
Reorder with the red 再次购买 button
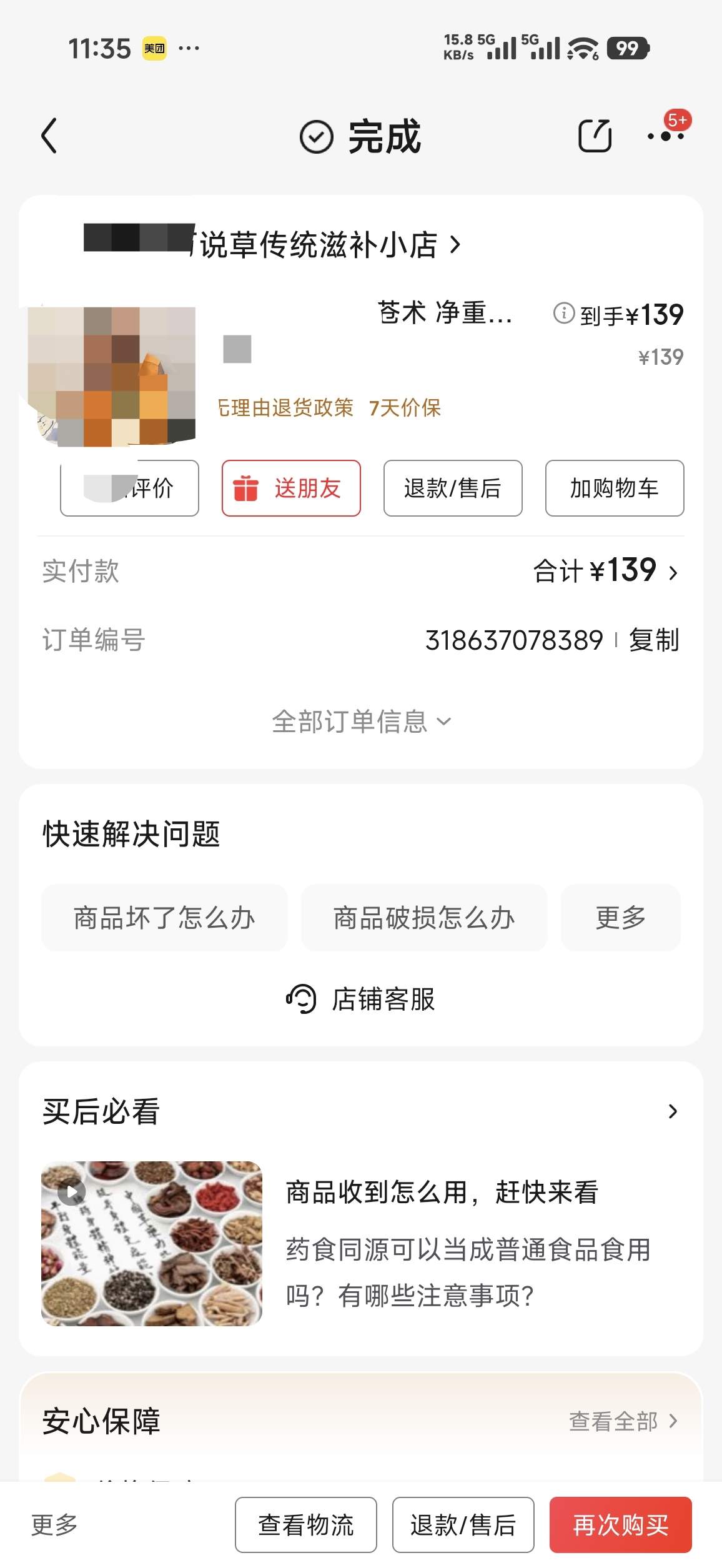(621, 1525)
